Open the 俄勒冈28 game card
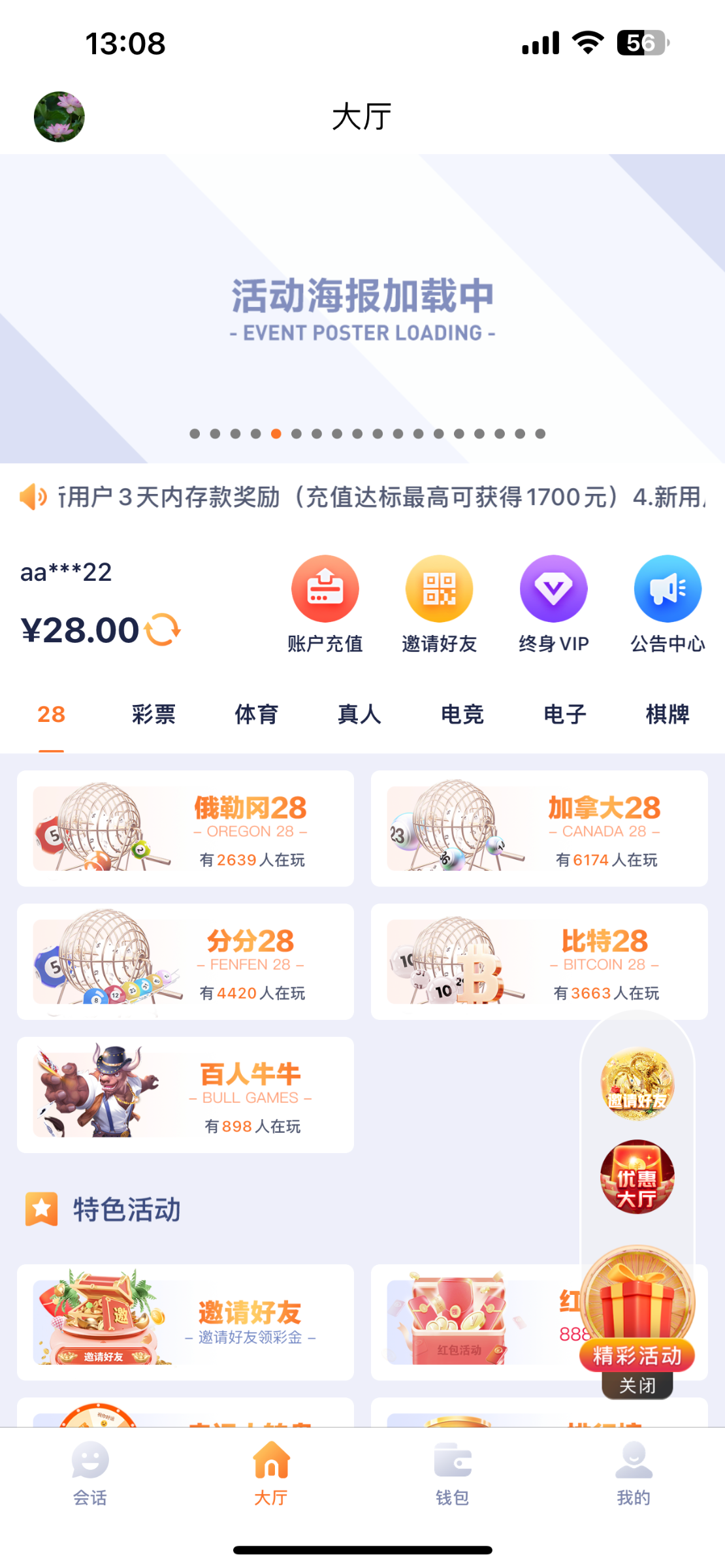The width and height of the screenshot is (725, 1568). tap(185, 828)
